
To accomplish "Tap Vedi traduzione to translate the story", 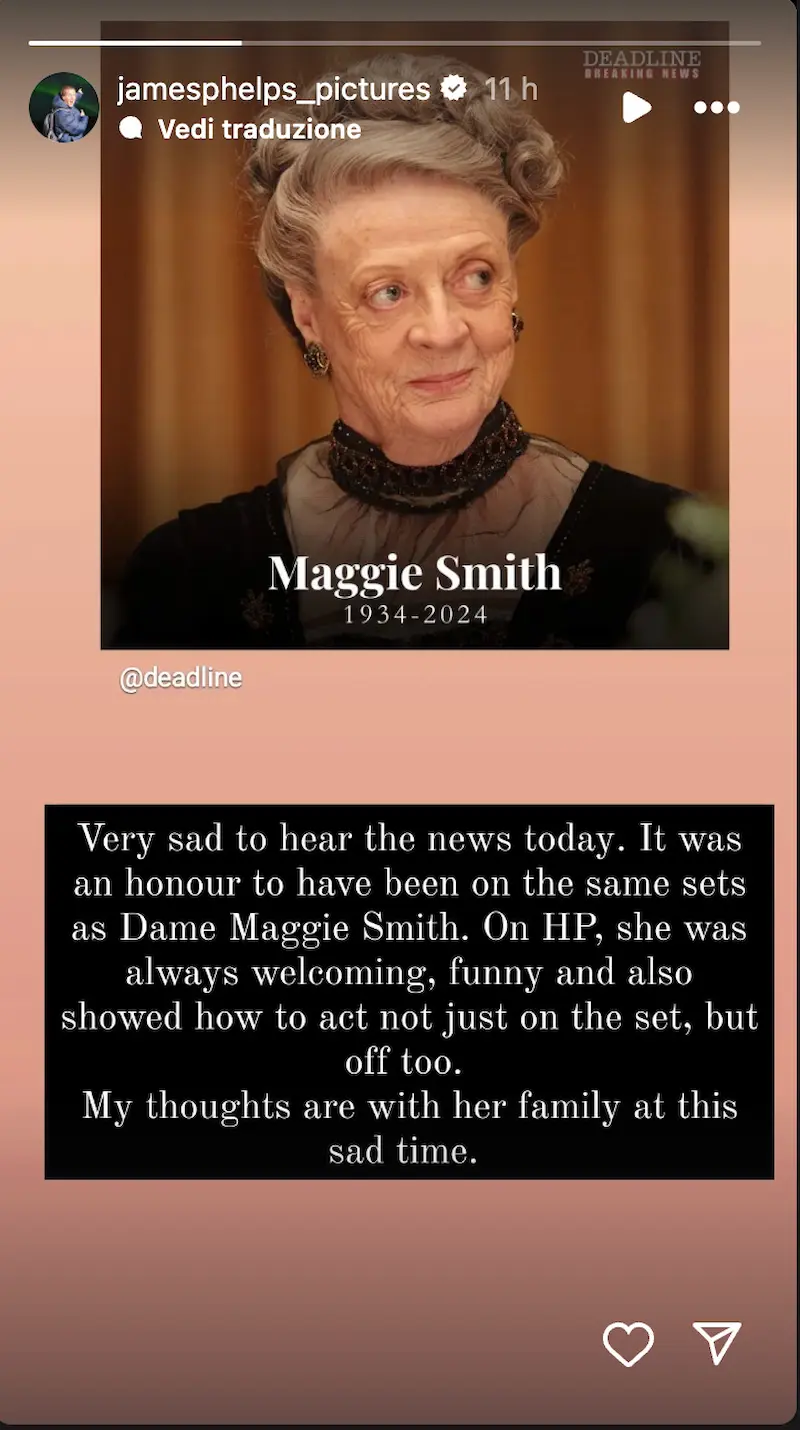I will tap(259, 129).
